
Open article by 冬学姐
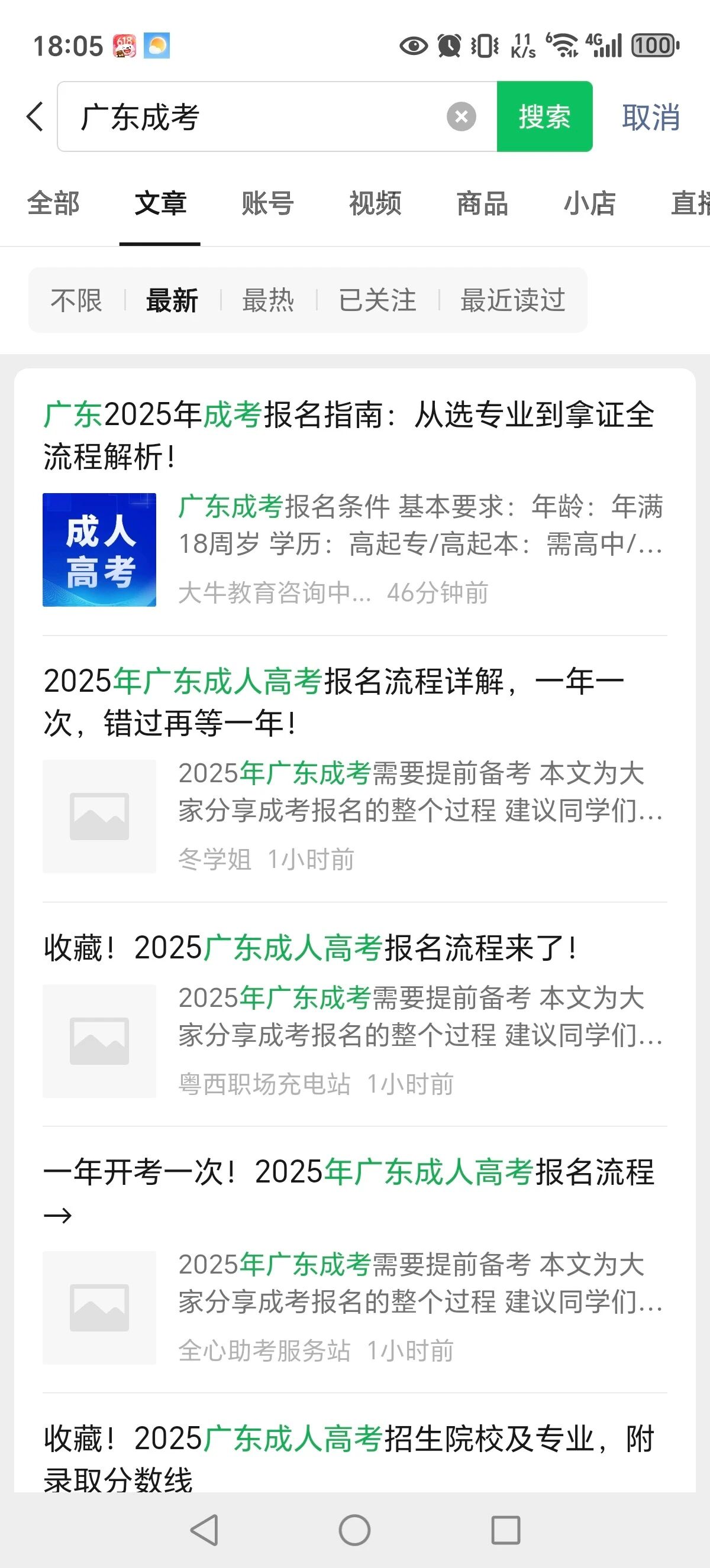pyautogui.click(x=354, y=768)
